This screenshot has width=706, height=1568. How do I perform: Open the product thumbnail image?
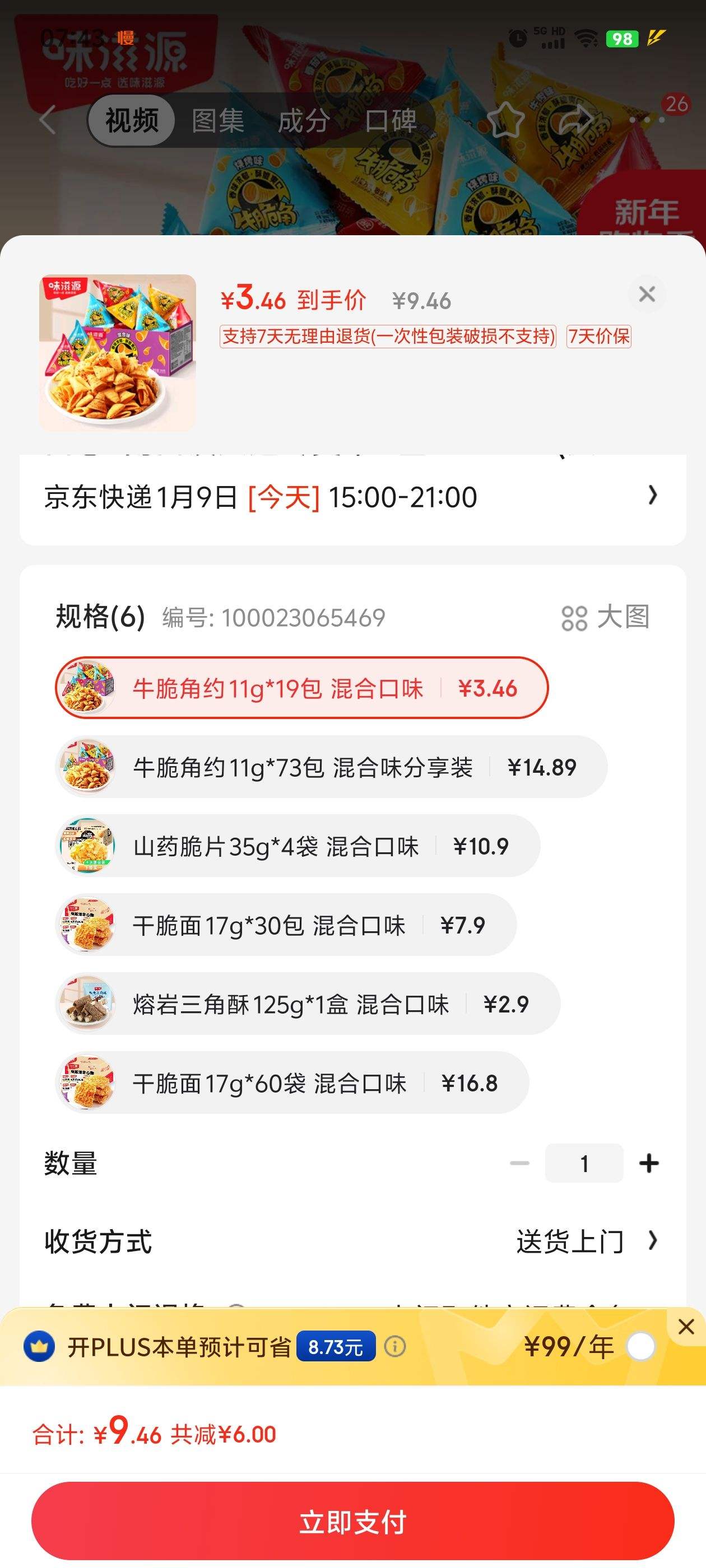point(118,352)
